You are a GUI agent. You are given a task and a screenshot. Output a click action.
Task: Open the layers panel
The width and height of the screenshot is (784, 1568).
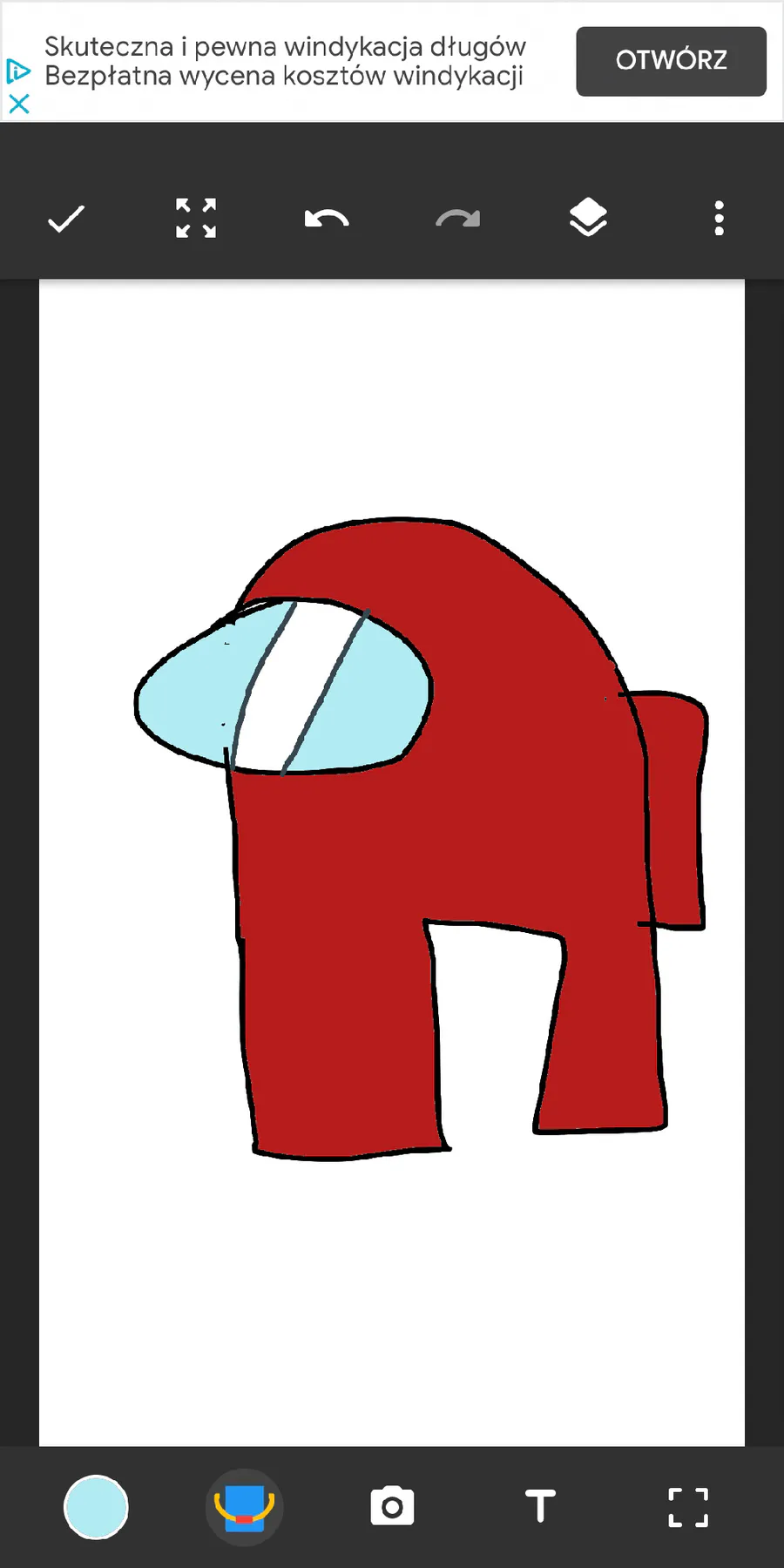pos(588,218)
